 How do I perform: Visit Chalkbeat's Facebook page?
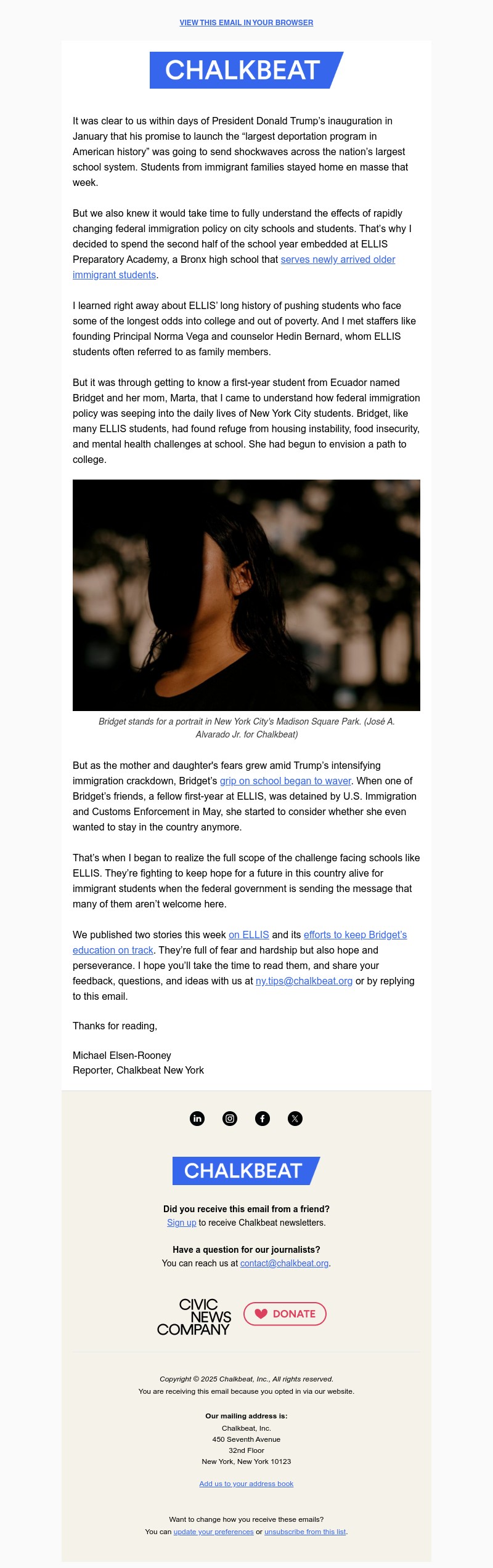click(263, 1119)
